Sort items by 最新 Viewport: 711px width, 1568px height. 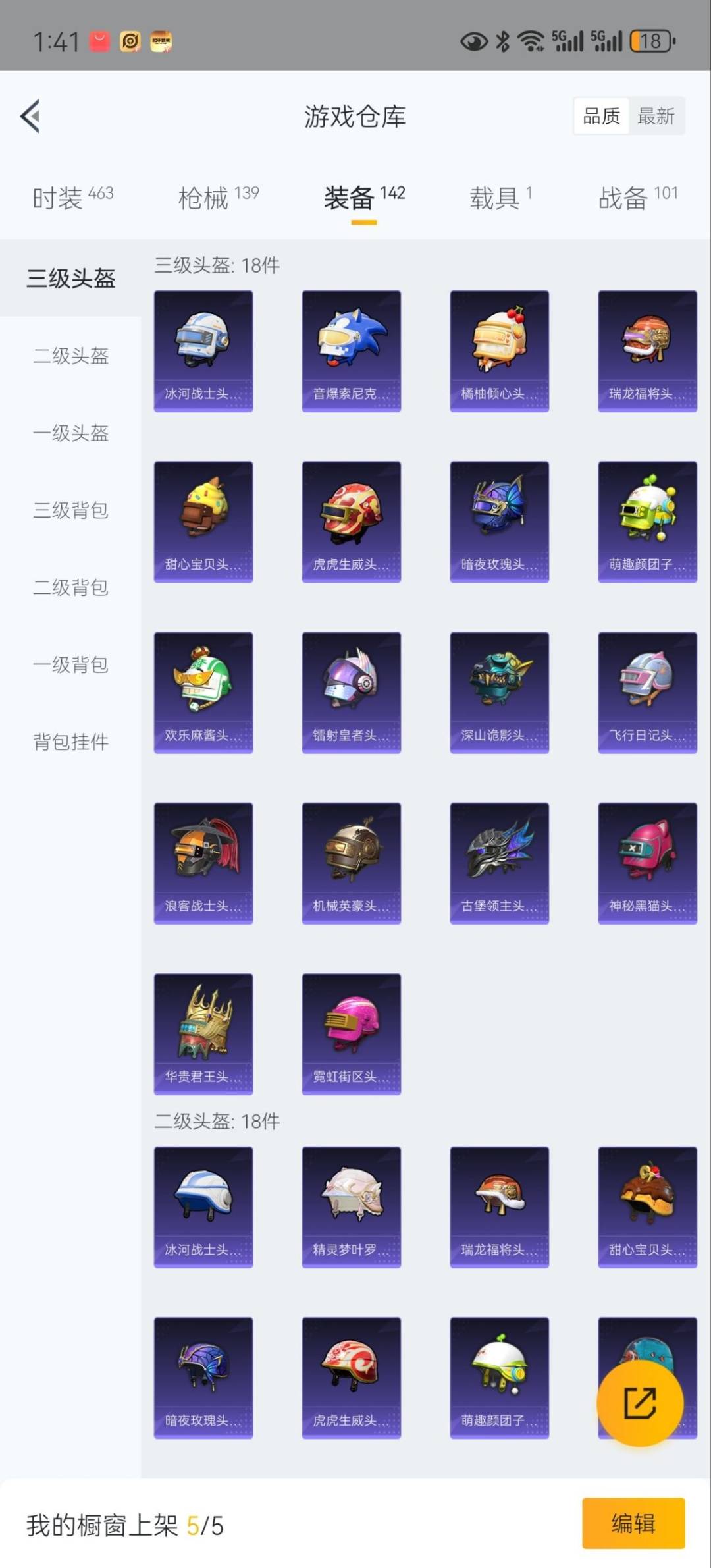click(656, 117)
